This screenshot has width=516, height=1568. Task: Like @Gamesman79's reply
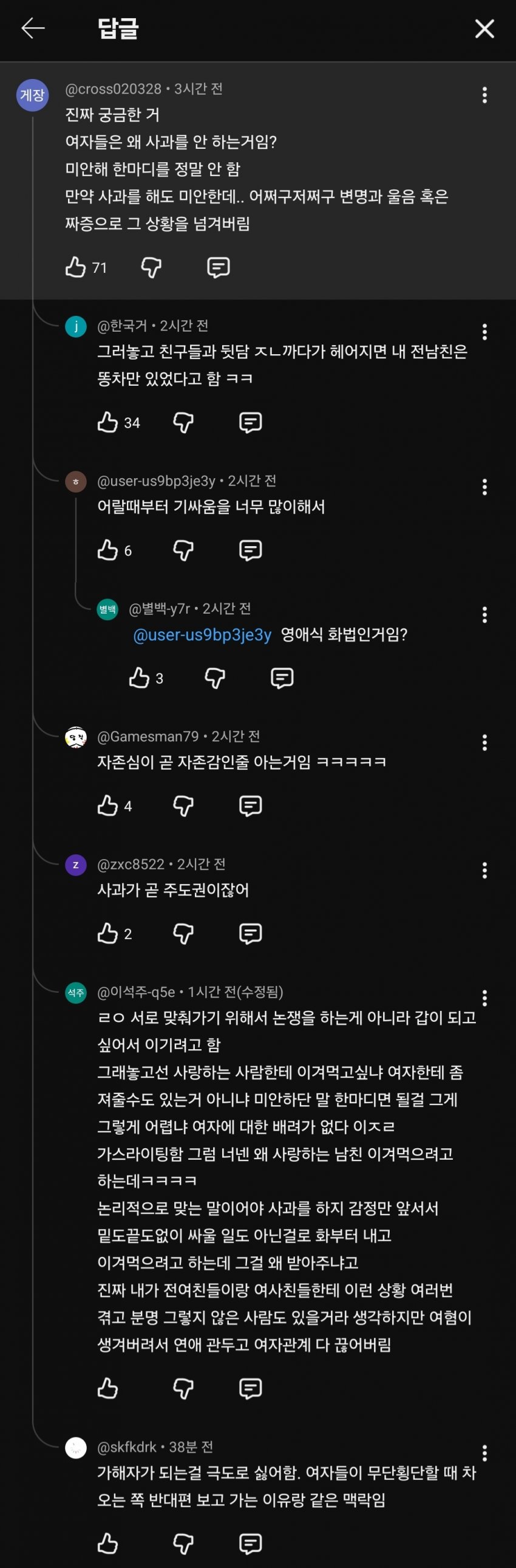pyautogui.click(x=107, y=806)
